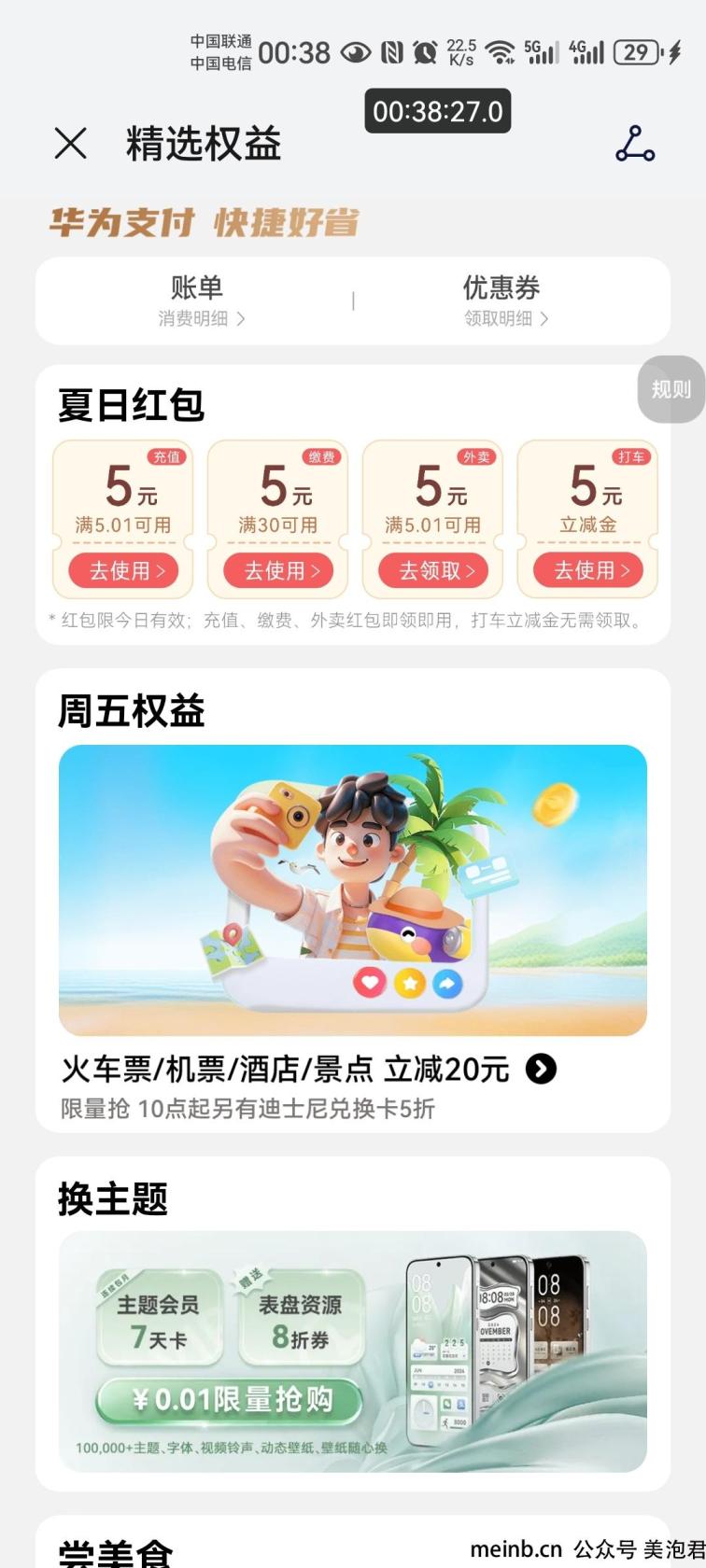Tap arrow next to 立减20元 offer

point(541,1069)
